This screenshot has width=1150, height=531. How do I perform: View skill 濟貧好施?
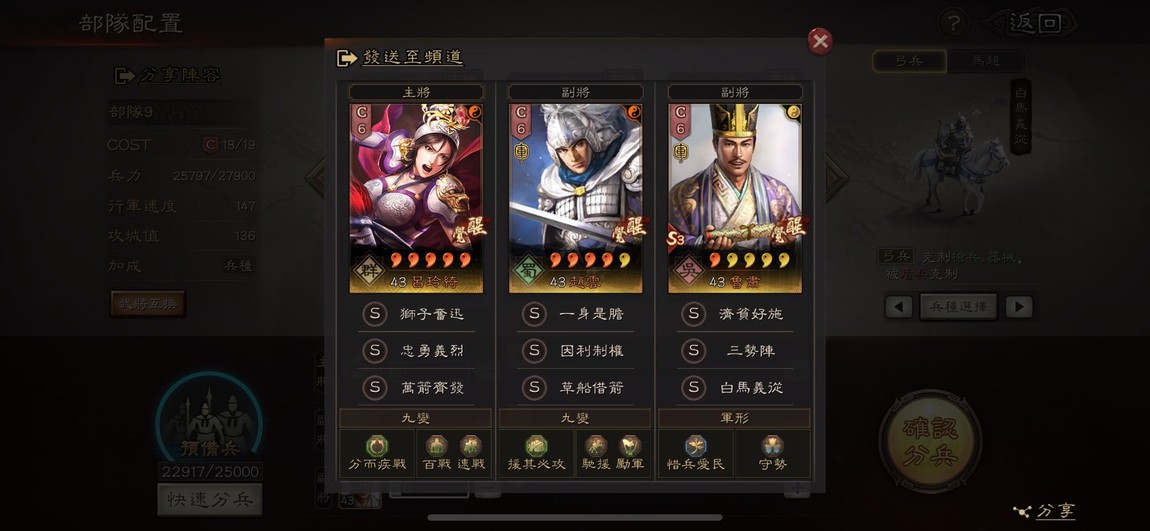pyautogui.click(x=735, y=314)
